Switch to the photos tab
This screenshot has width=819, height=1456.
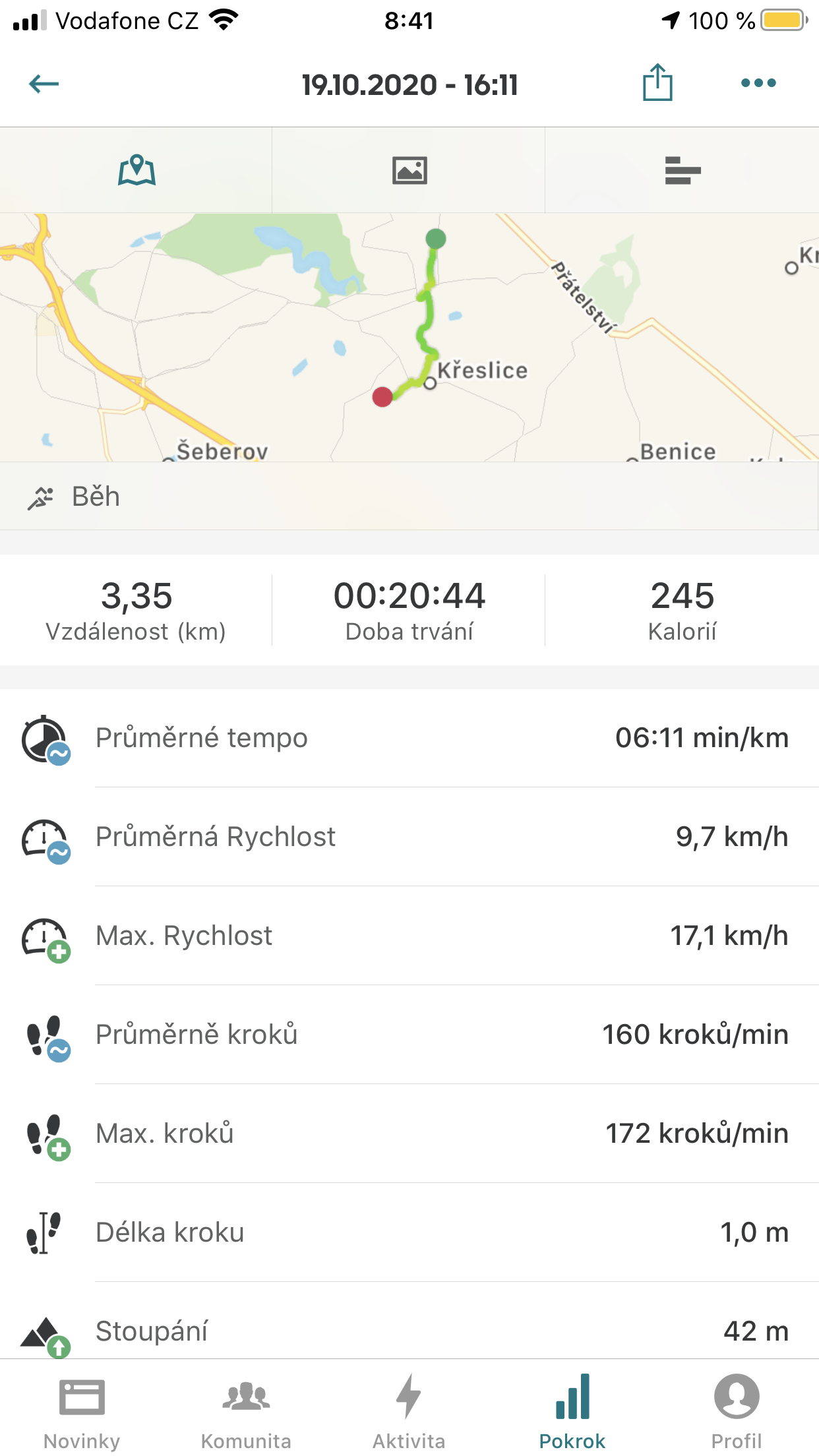[x=409, y=170]
